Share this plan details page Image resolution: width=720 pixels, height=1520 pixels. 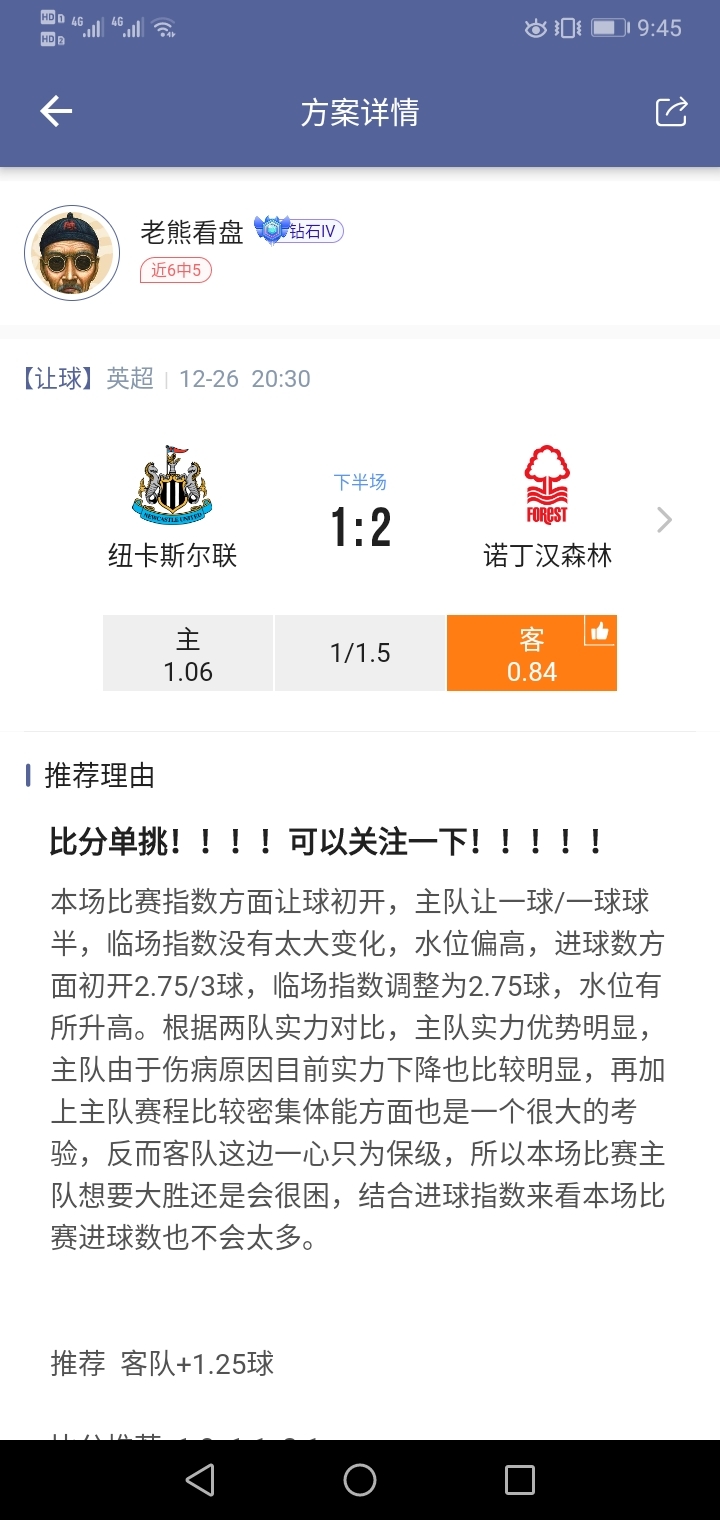[671, 112]
